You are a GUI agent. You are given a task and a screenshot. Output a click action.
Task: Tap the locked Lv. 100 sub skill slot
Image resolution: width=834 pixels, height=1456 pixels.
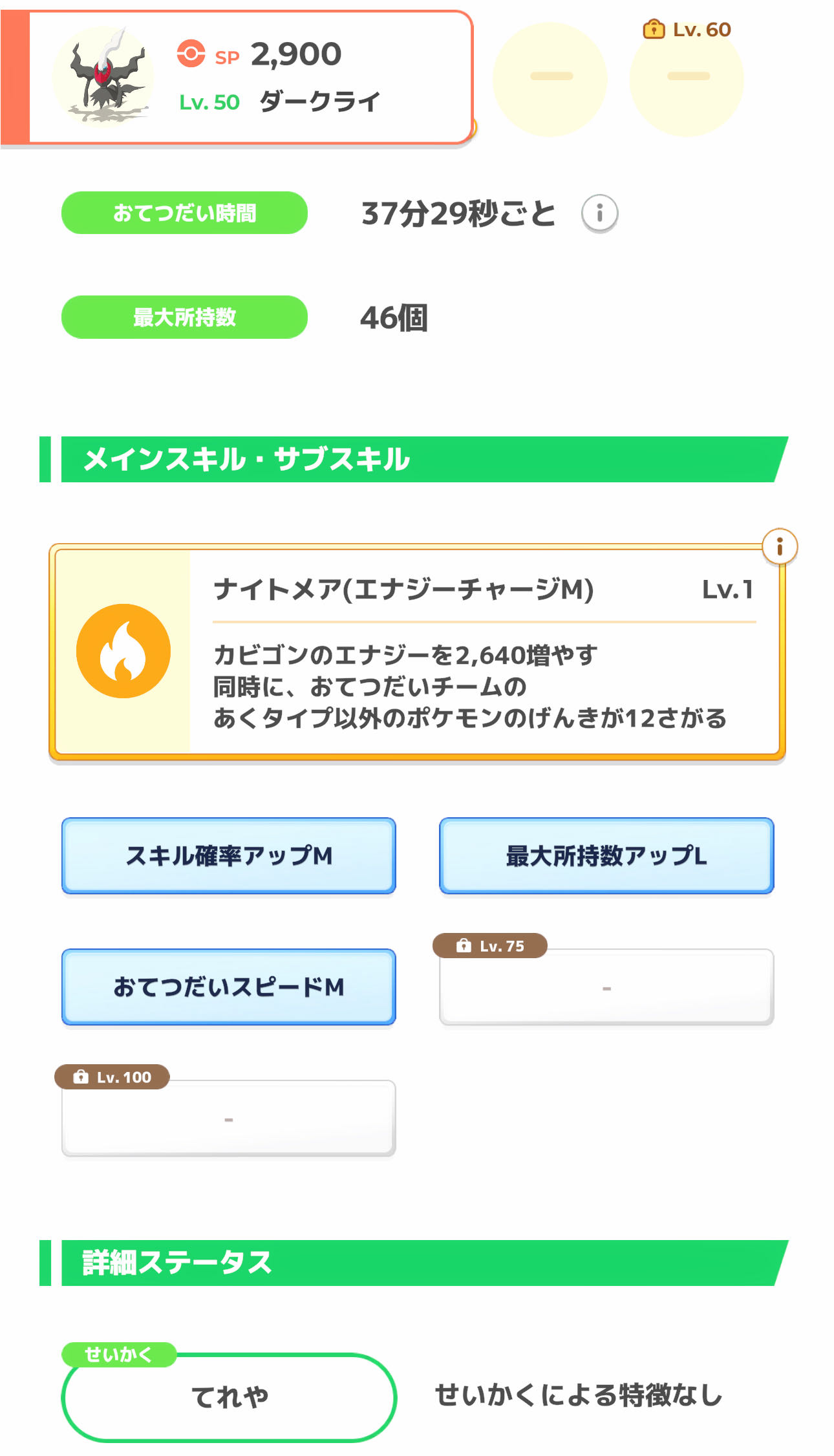coord(228,1118)
